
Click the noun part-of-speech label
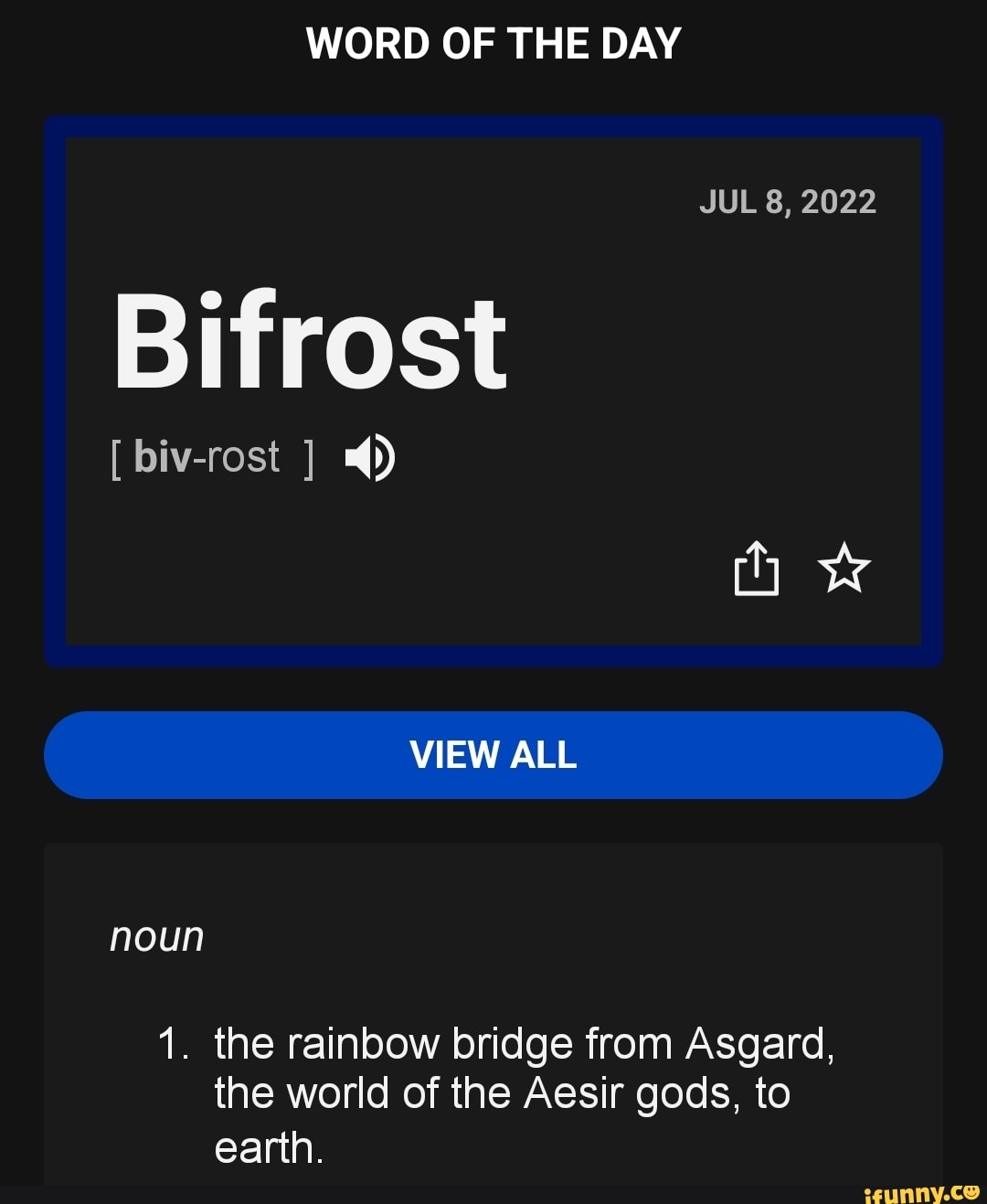pyautogui.click(x=156, y=935)
